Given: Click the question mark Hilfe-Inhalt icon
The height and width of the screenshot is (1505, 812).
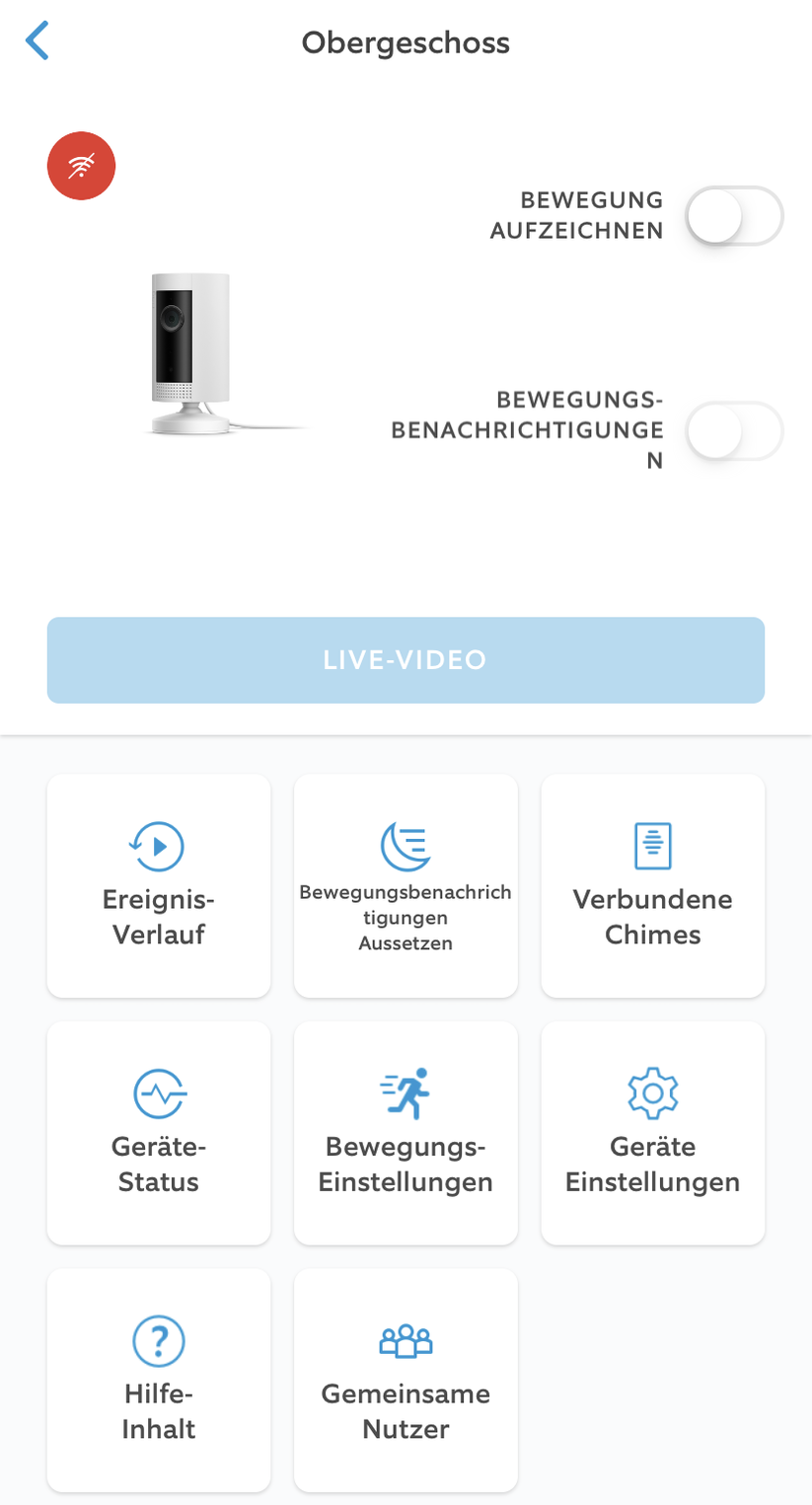Looking at the screenshot, I should (158, 1341).
